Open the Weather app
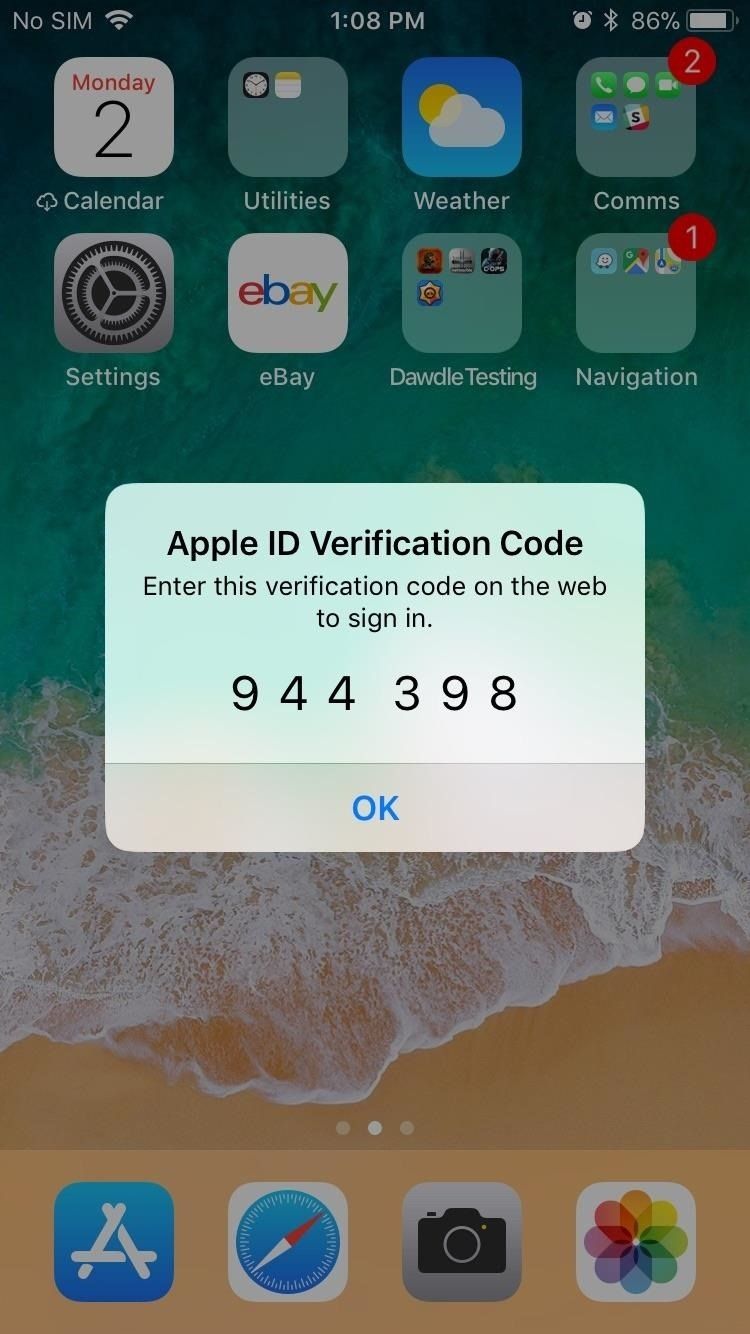The image size is (750, 1334). tap(461, 116)
